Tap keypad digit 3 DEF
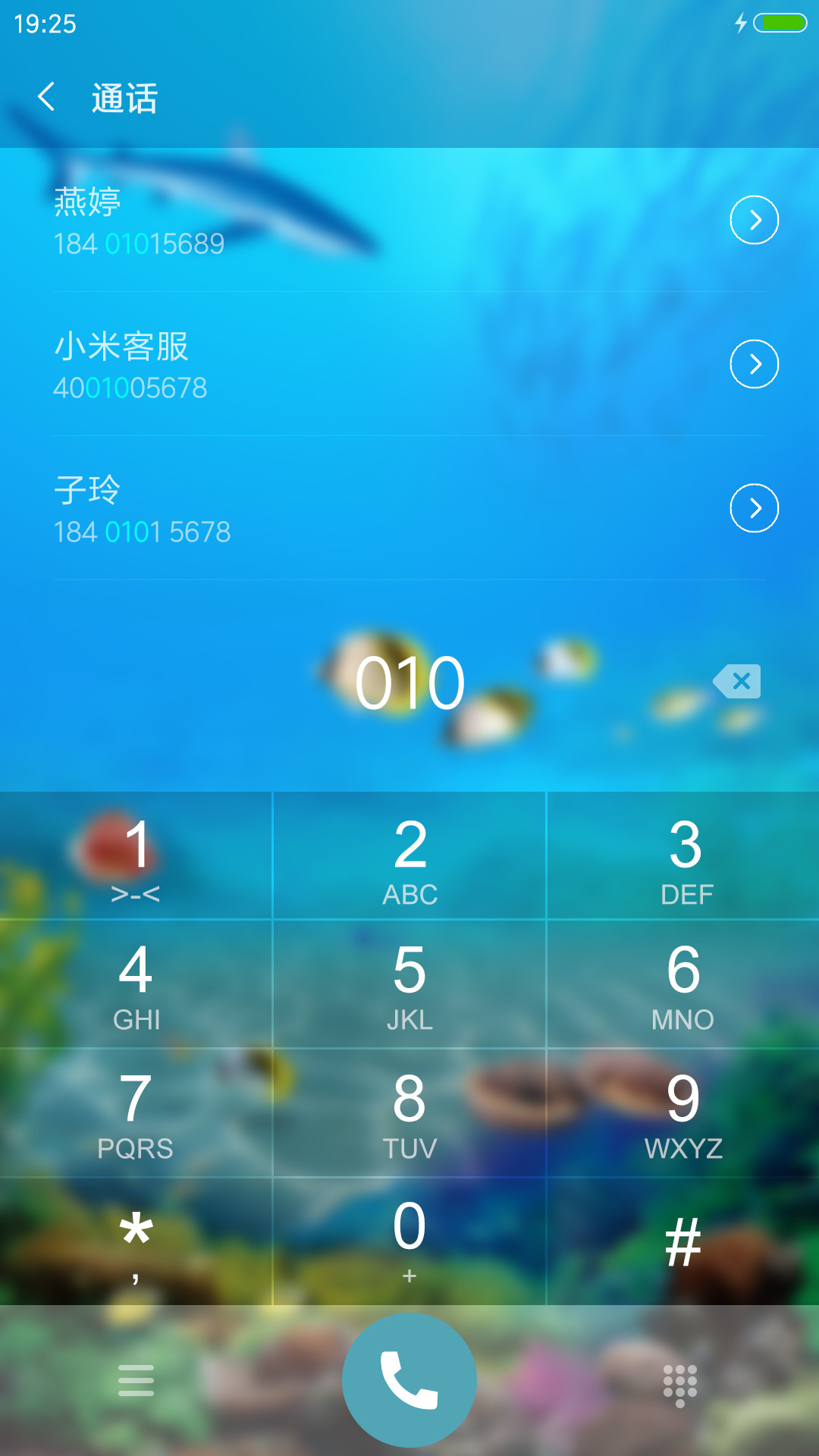This screenshot has height=1456, width=819. [682, 857]
